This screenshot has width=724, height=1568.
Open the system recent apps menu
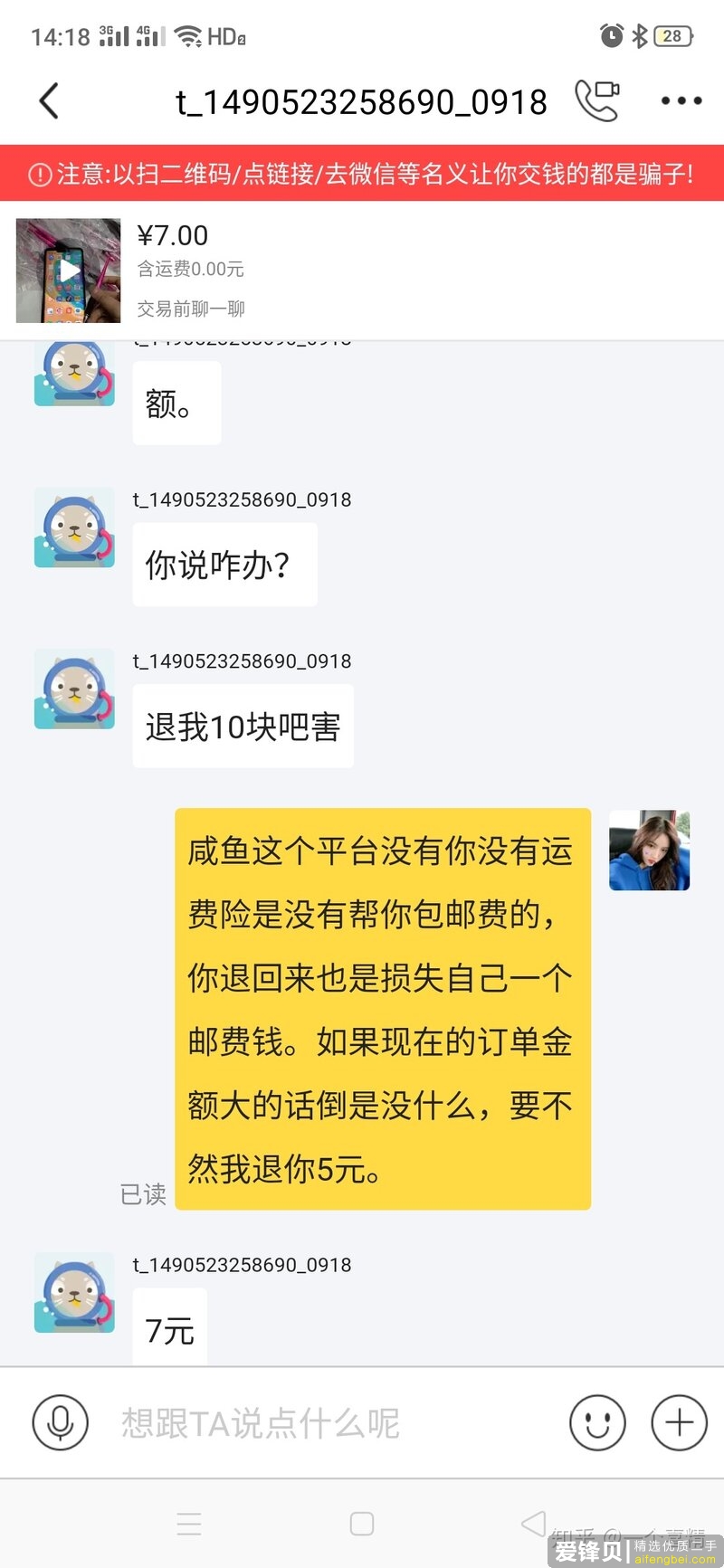pyautogui.click(x=189, y=1524)
